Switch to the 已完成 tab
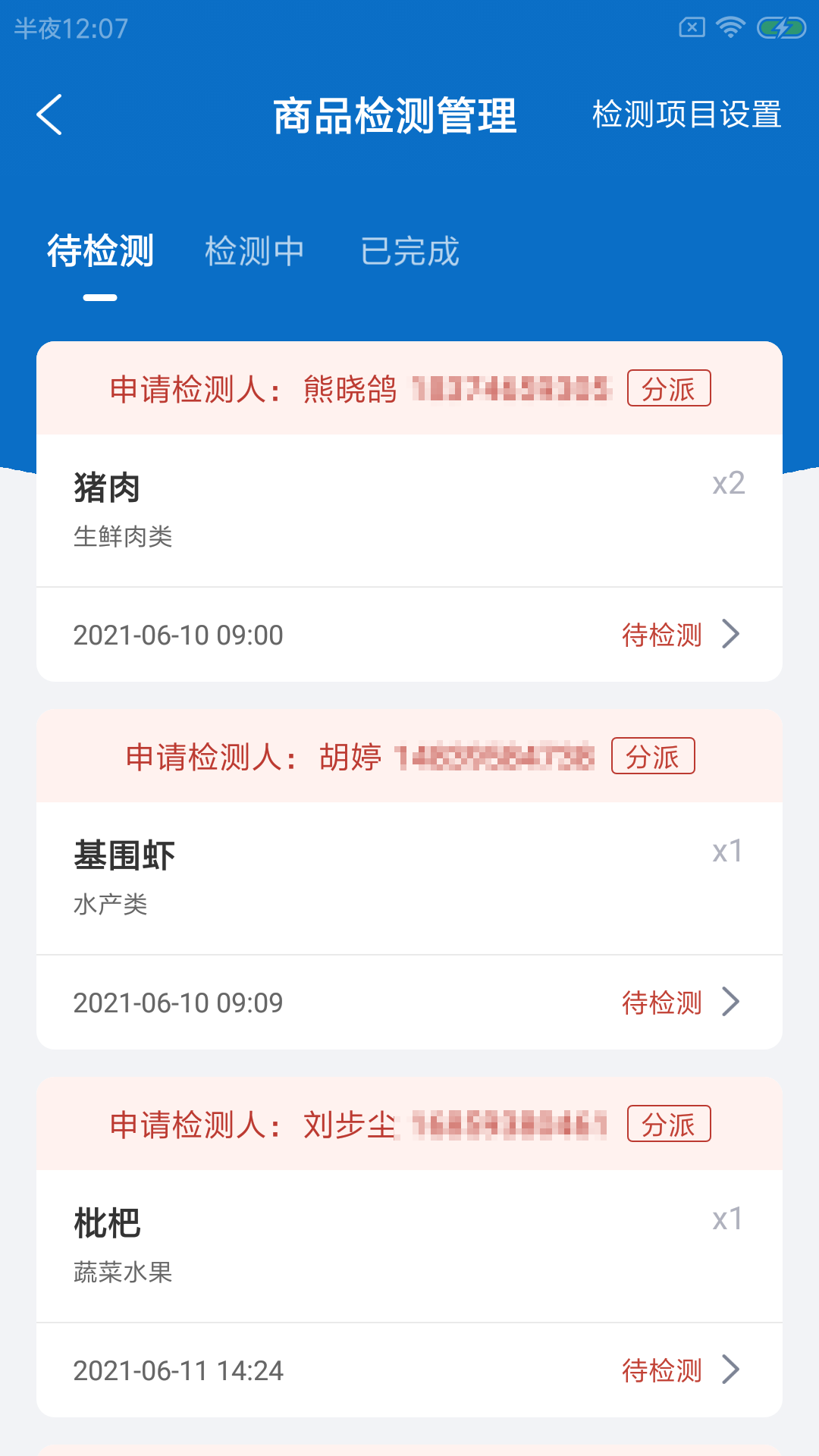819x1456 pixels. click(409, 252)
